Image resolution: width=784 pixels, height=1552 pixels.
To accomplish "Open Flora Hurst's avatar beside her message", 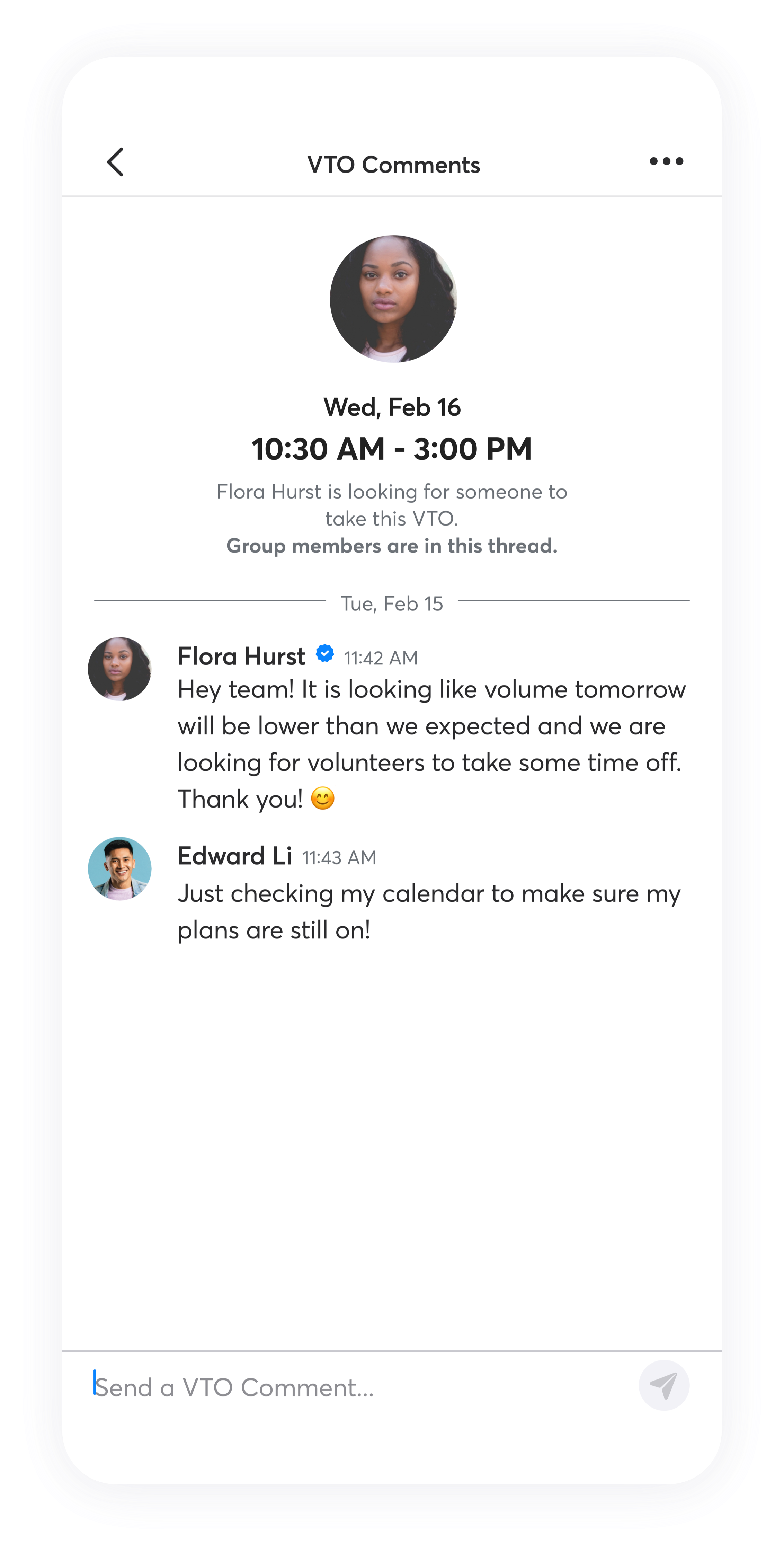I will coord(120,669).
